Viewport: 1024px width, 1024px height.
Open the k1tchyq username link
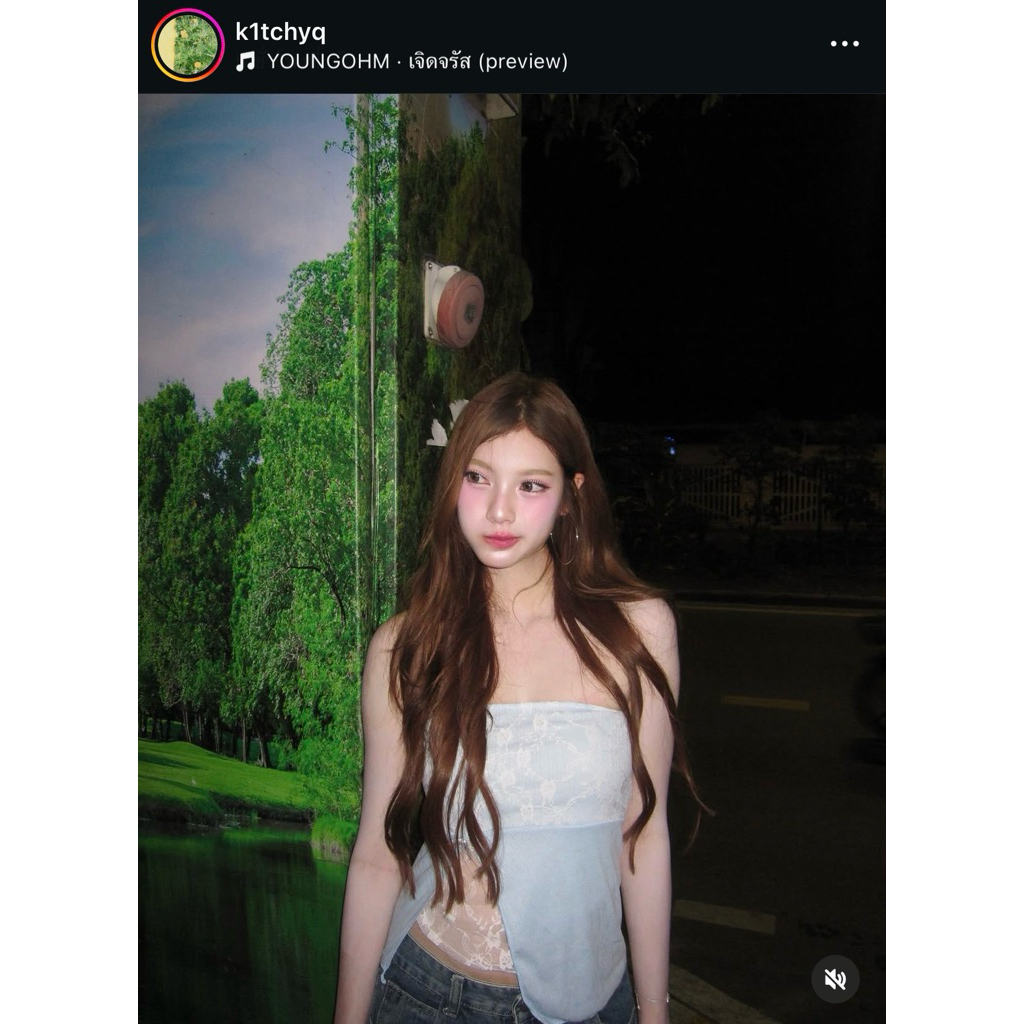(280, 31)
